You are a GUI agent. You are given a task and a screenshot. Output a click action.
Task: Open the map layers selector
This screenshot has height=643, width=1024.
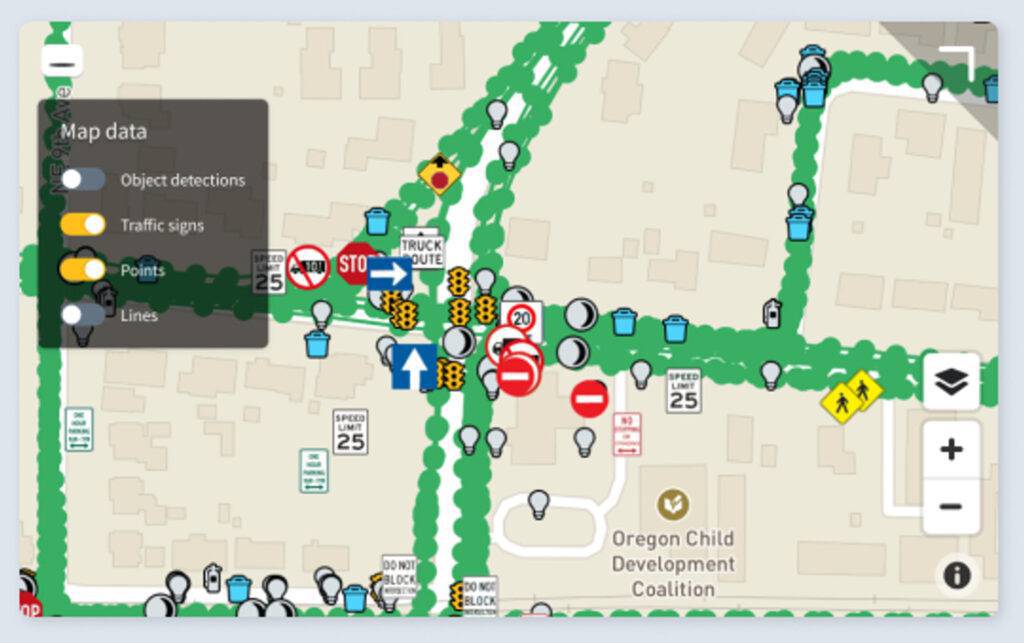[x=951, y=382]
